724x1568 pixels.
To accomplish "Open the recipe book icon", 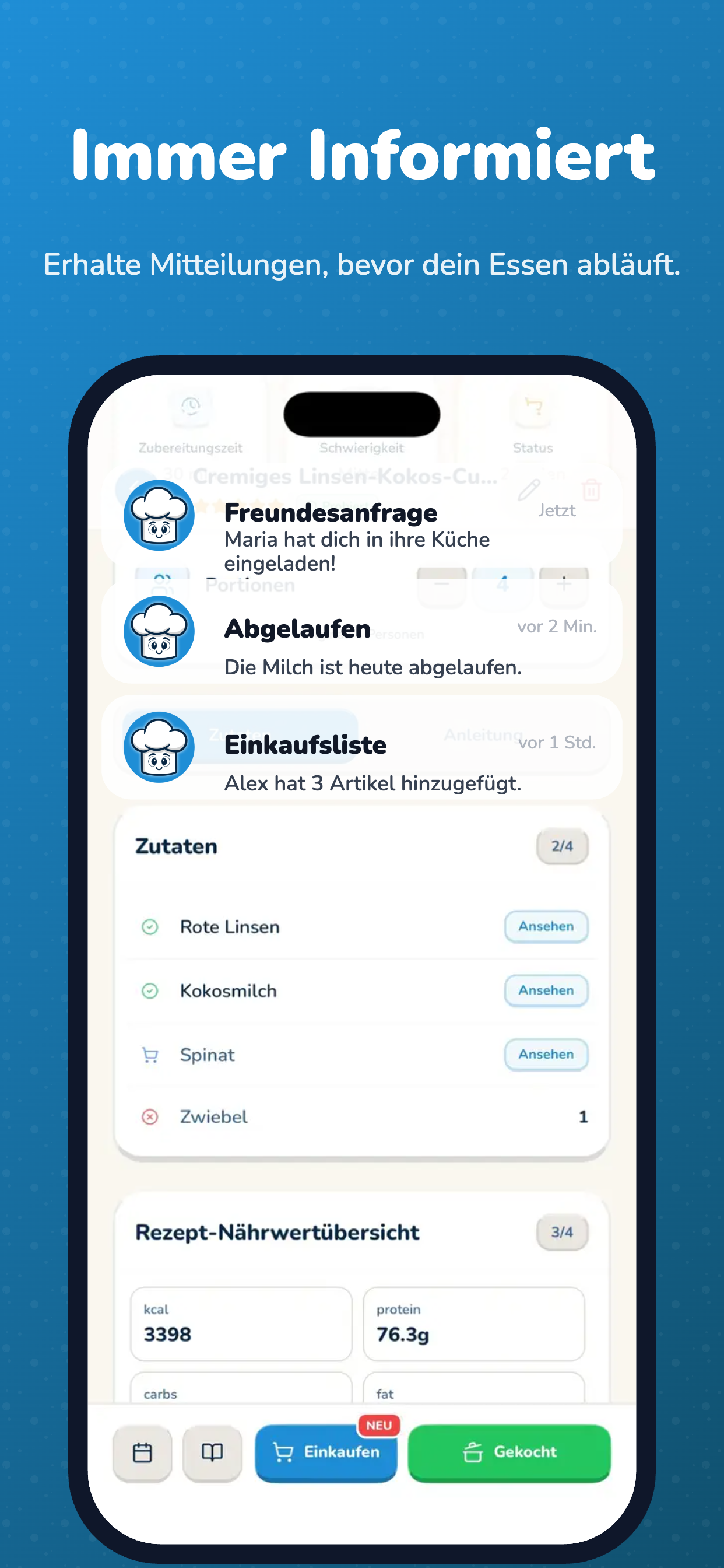I will (212, 1454).
